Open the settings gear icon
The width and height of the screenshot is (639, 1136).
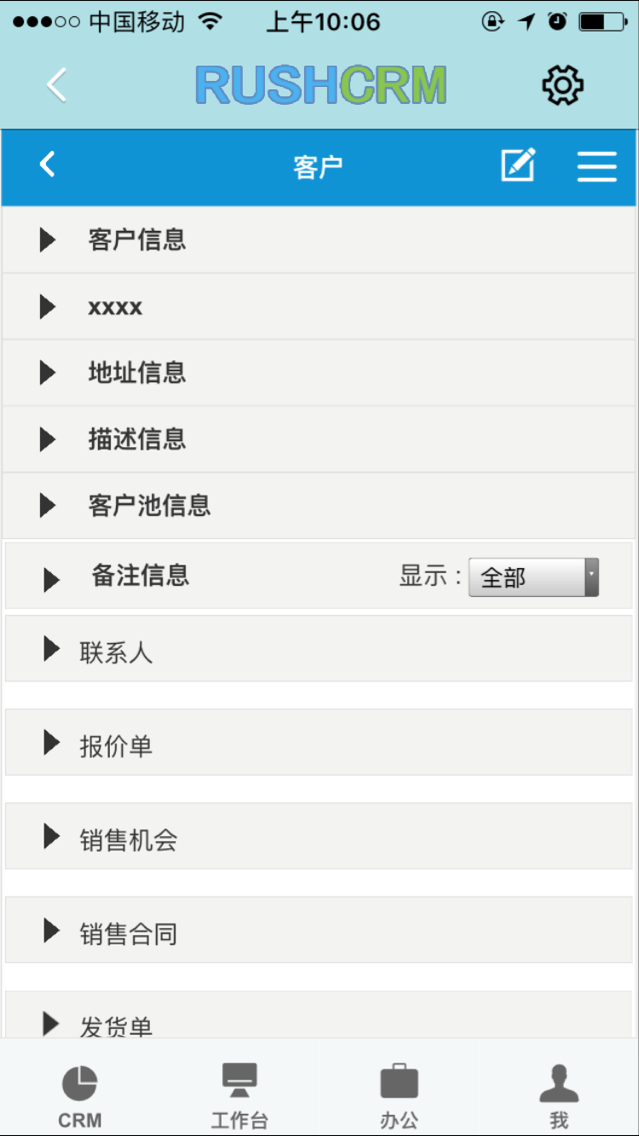coord(562,85)
